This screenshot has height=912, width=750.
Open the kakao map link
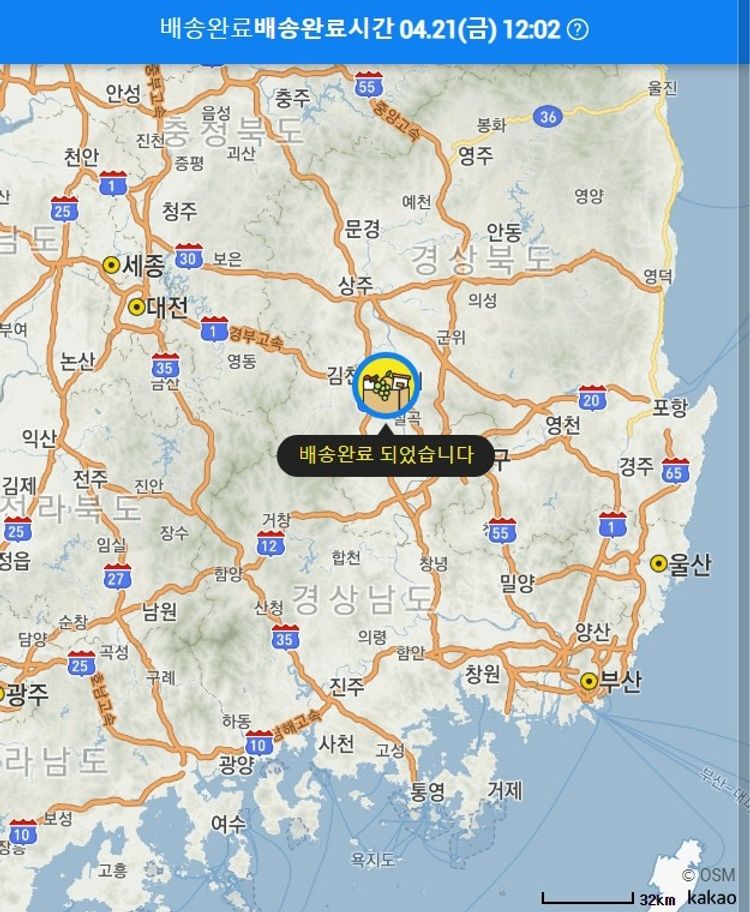(711, 898)
